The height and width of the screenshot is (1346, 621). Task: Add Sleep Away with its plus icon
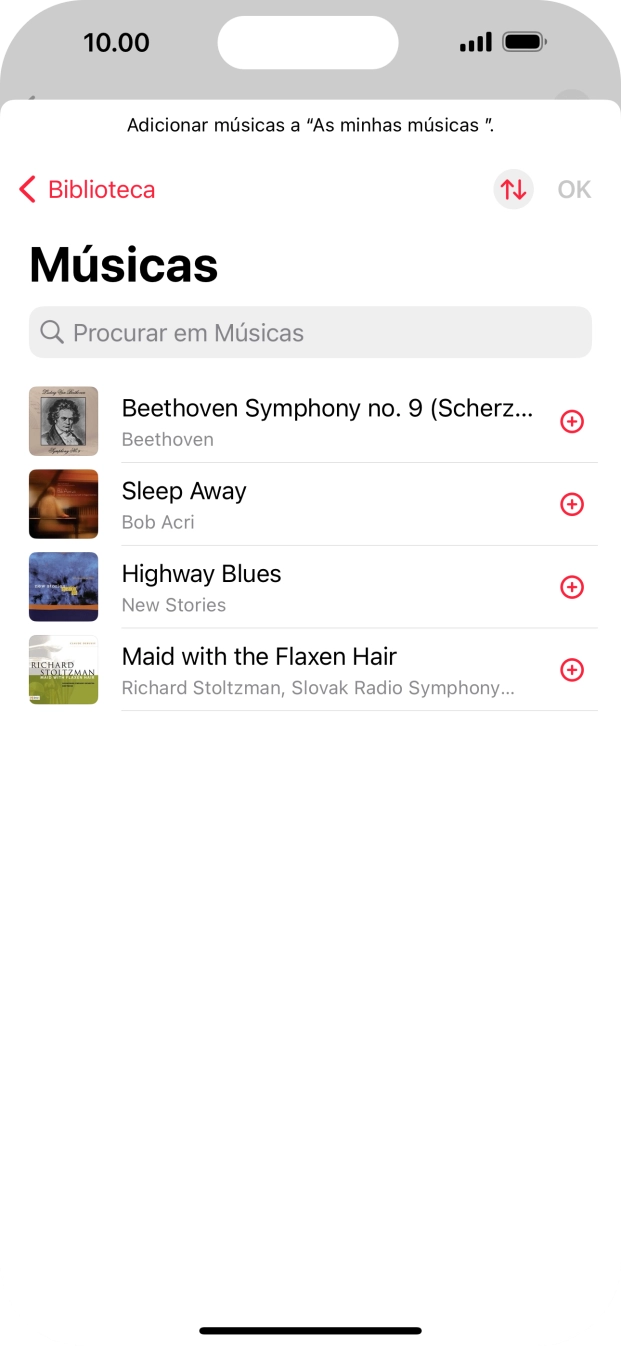(572, 504)
